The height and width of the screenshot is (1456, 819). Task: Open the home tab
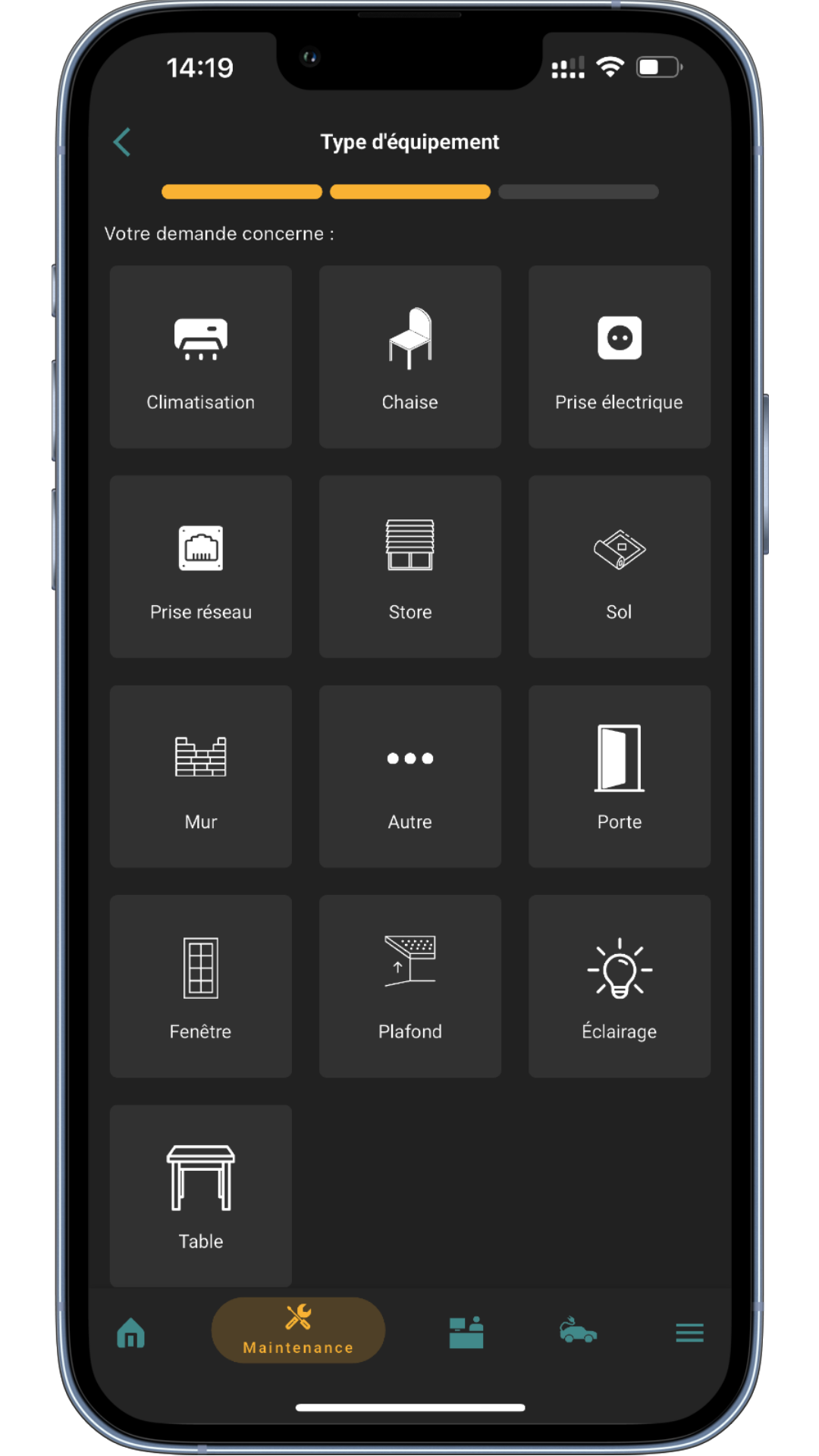(x=130, y=1332)
